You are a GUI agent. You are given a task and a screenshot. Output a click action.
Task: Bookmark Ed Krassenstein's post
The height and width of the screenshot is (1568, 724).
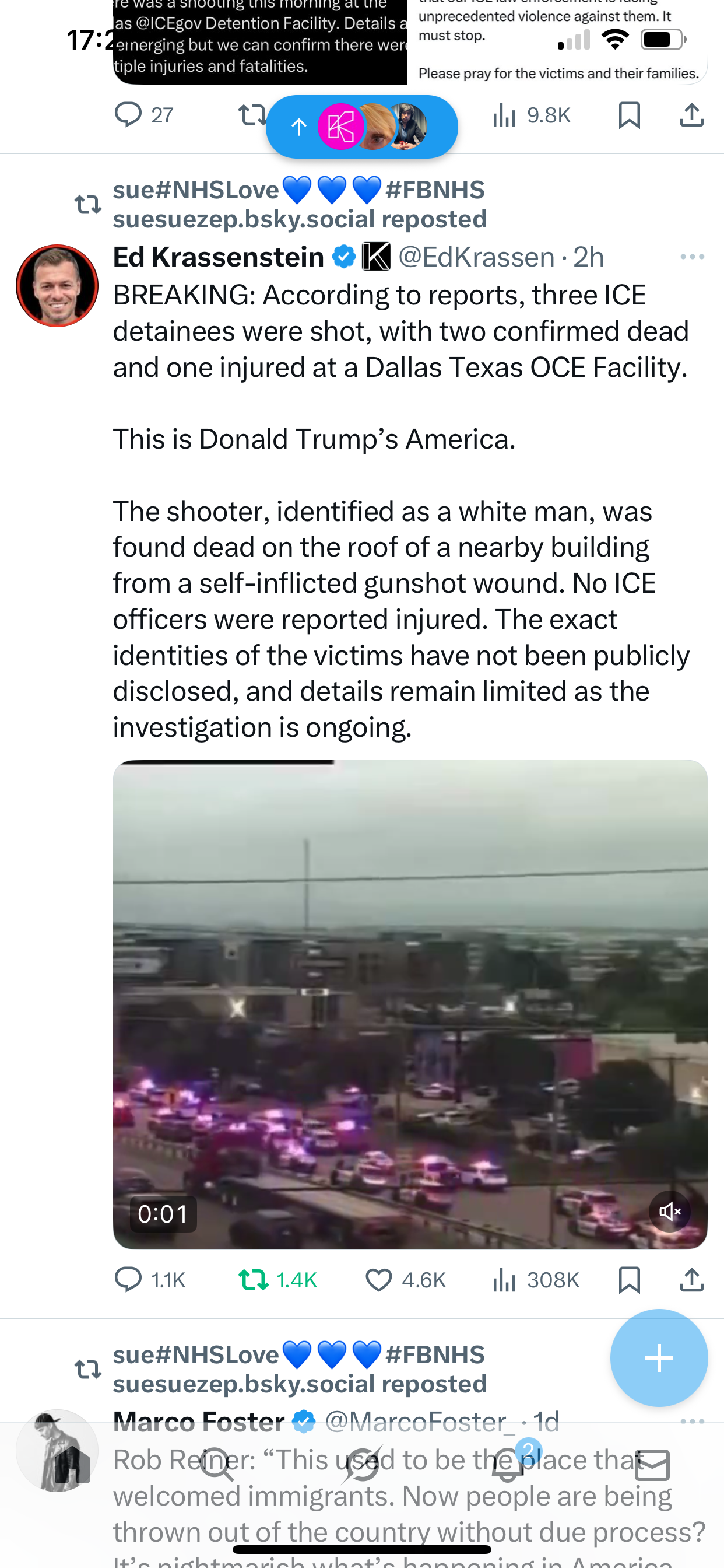(628, 1279)
